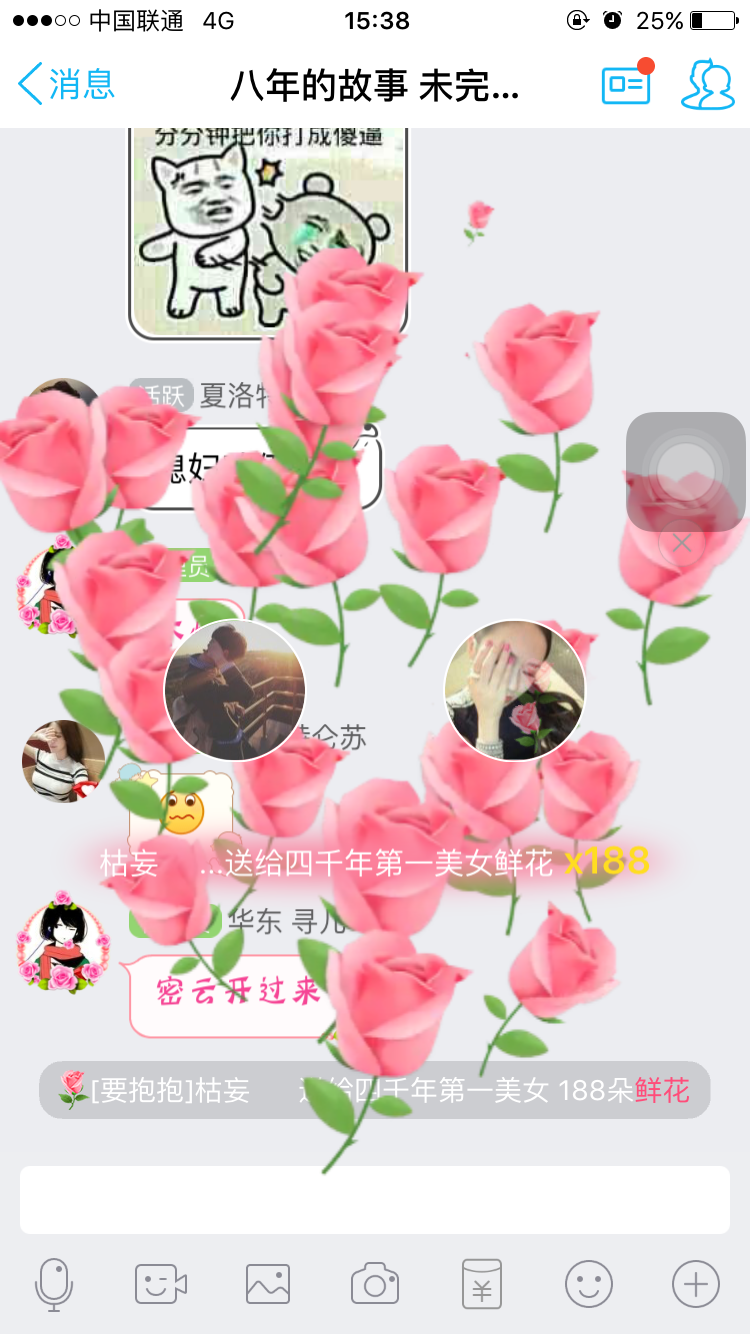Start a voice message with microphone

pos(54,1283)
